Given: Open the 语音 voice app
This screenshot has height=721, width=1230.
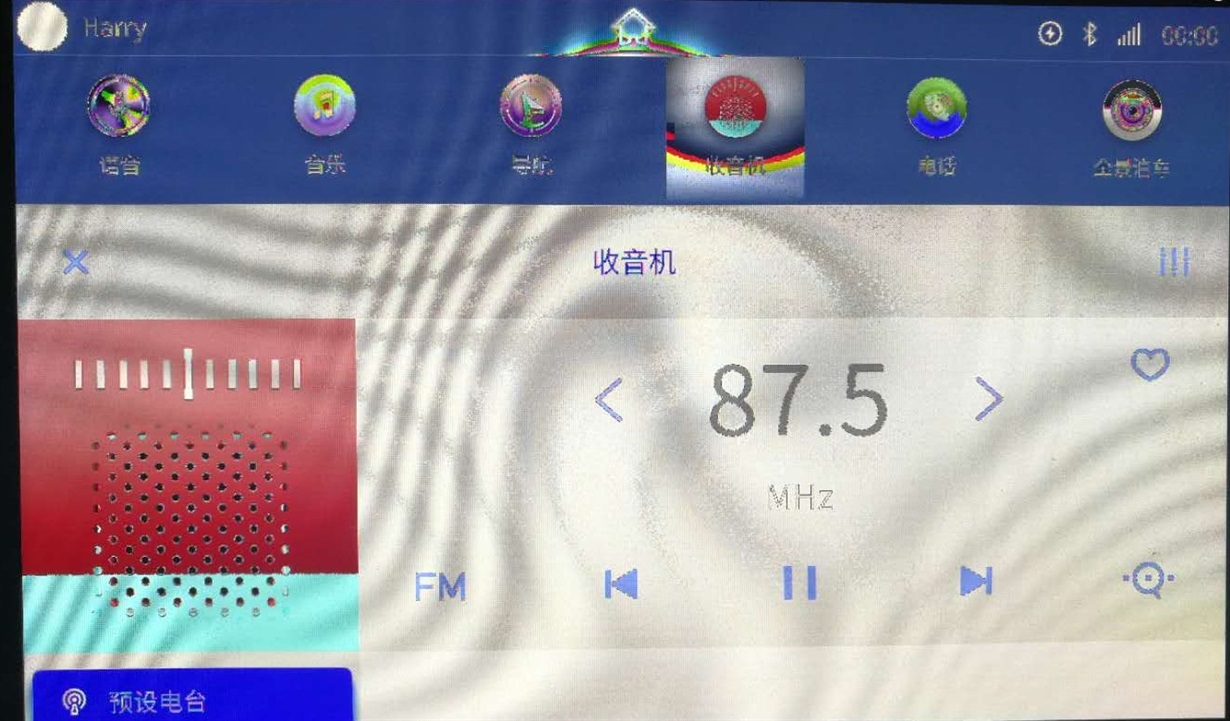Looking at the screenshot, I should (119, 125).
